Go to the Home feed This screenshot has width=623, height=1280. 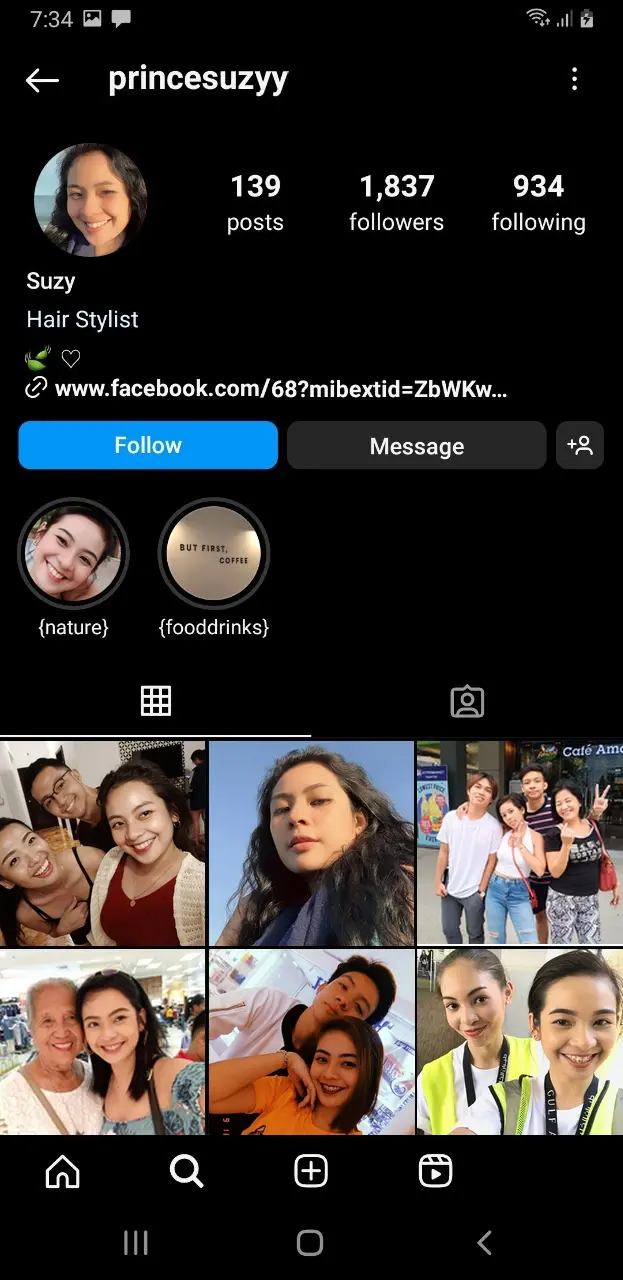point(62,1171)
